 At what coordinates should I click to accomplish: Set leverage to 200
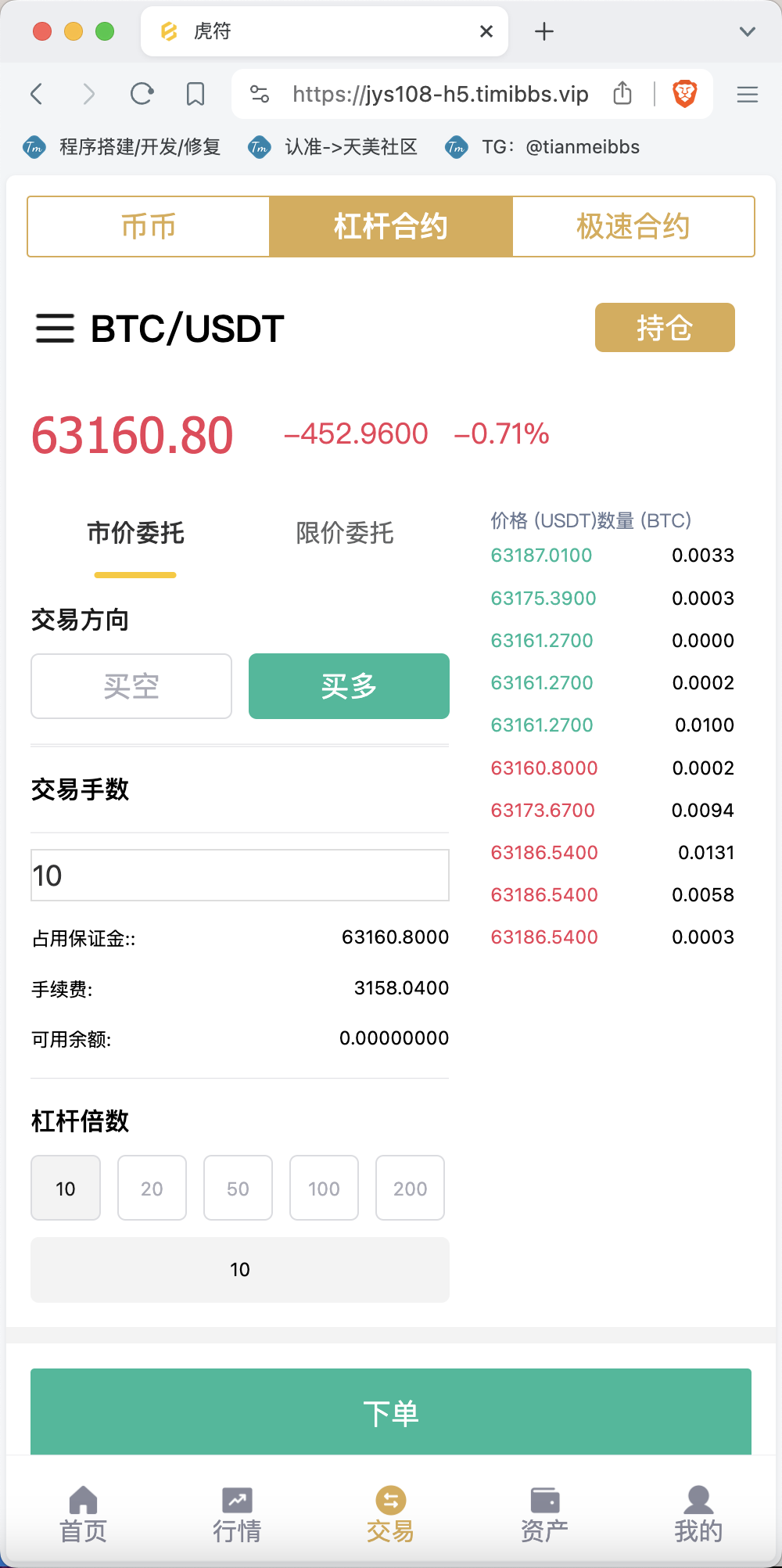(x=410, y=1188)
